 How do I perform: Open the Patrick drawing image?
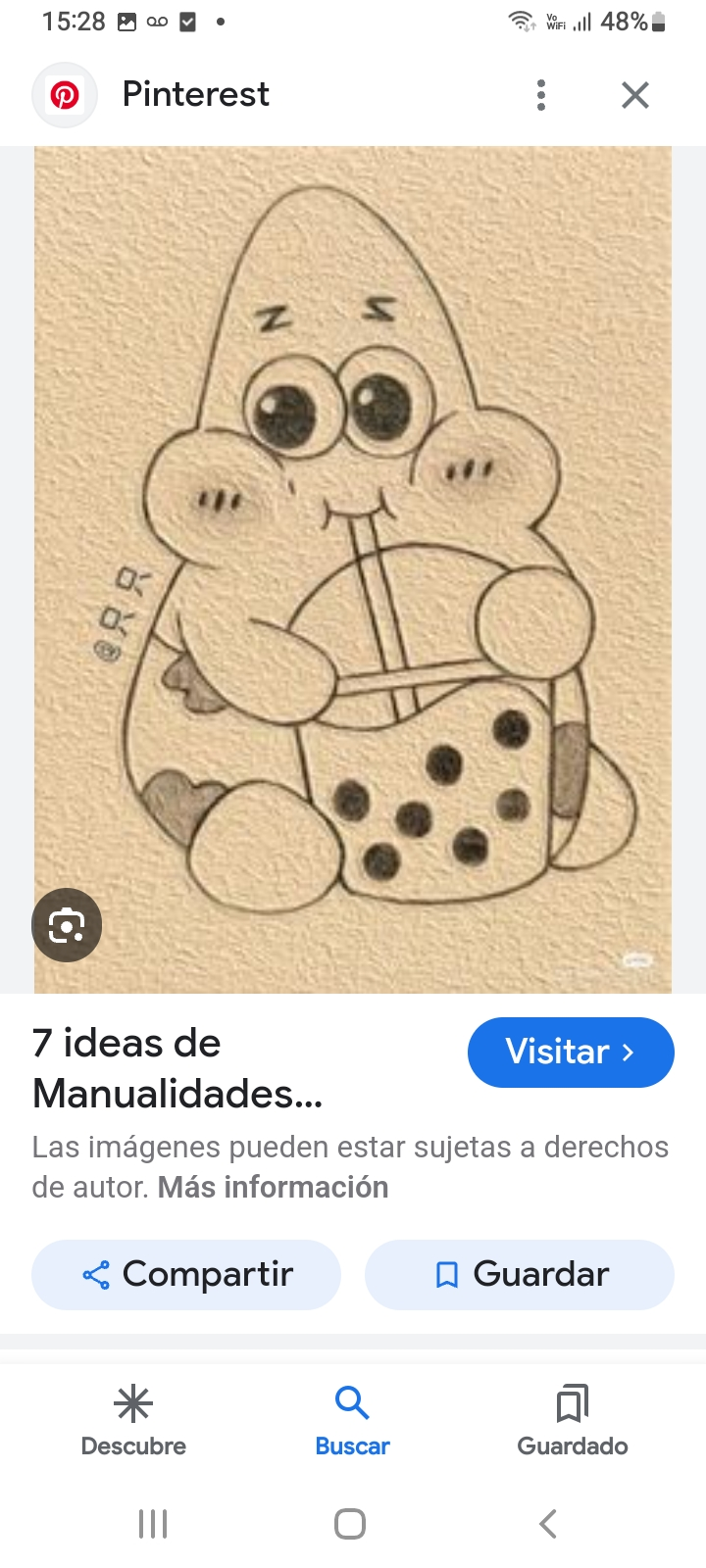(353, 568)
